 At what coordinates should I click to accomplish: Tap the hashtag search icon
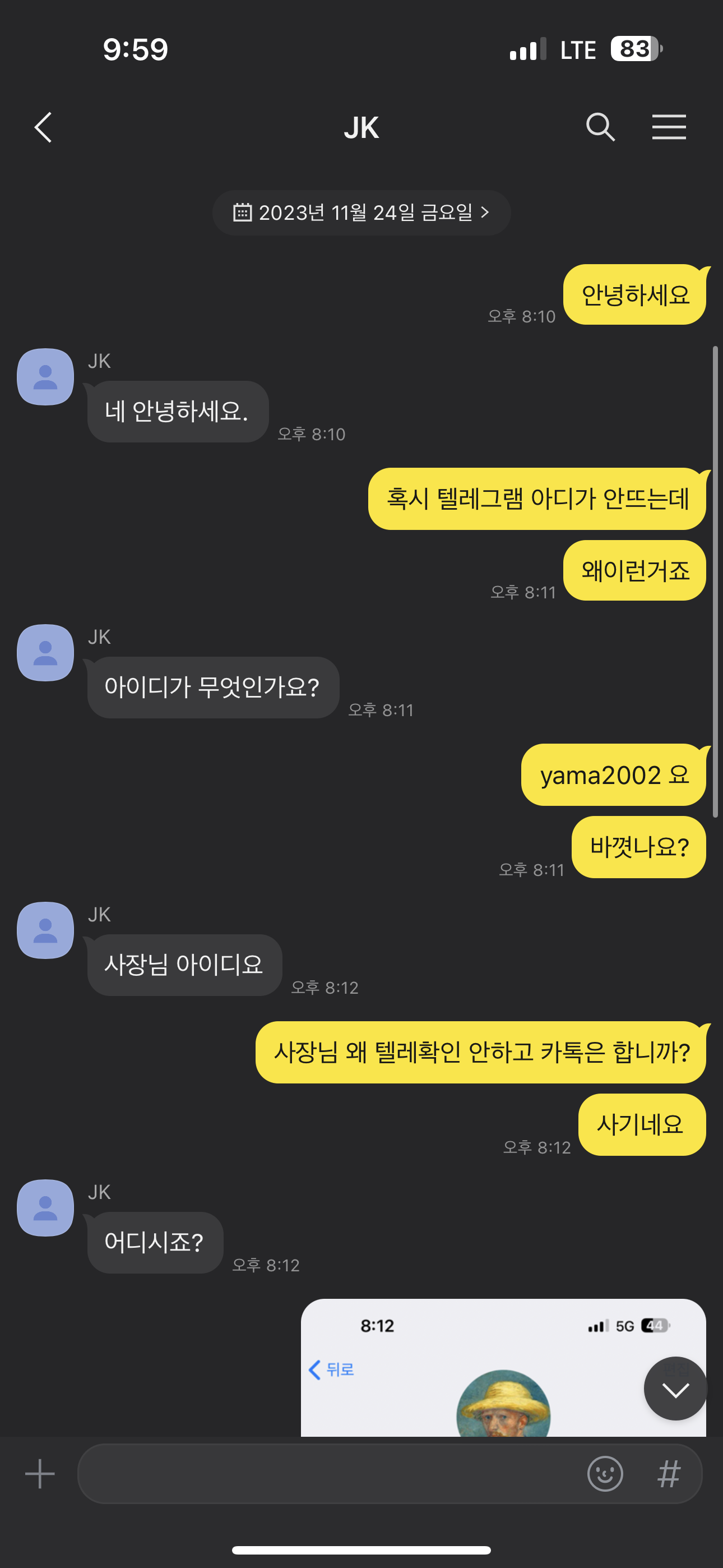pos(668,1474)
